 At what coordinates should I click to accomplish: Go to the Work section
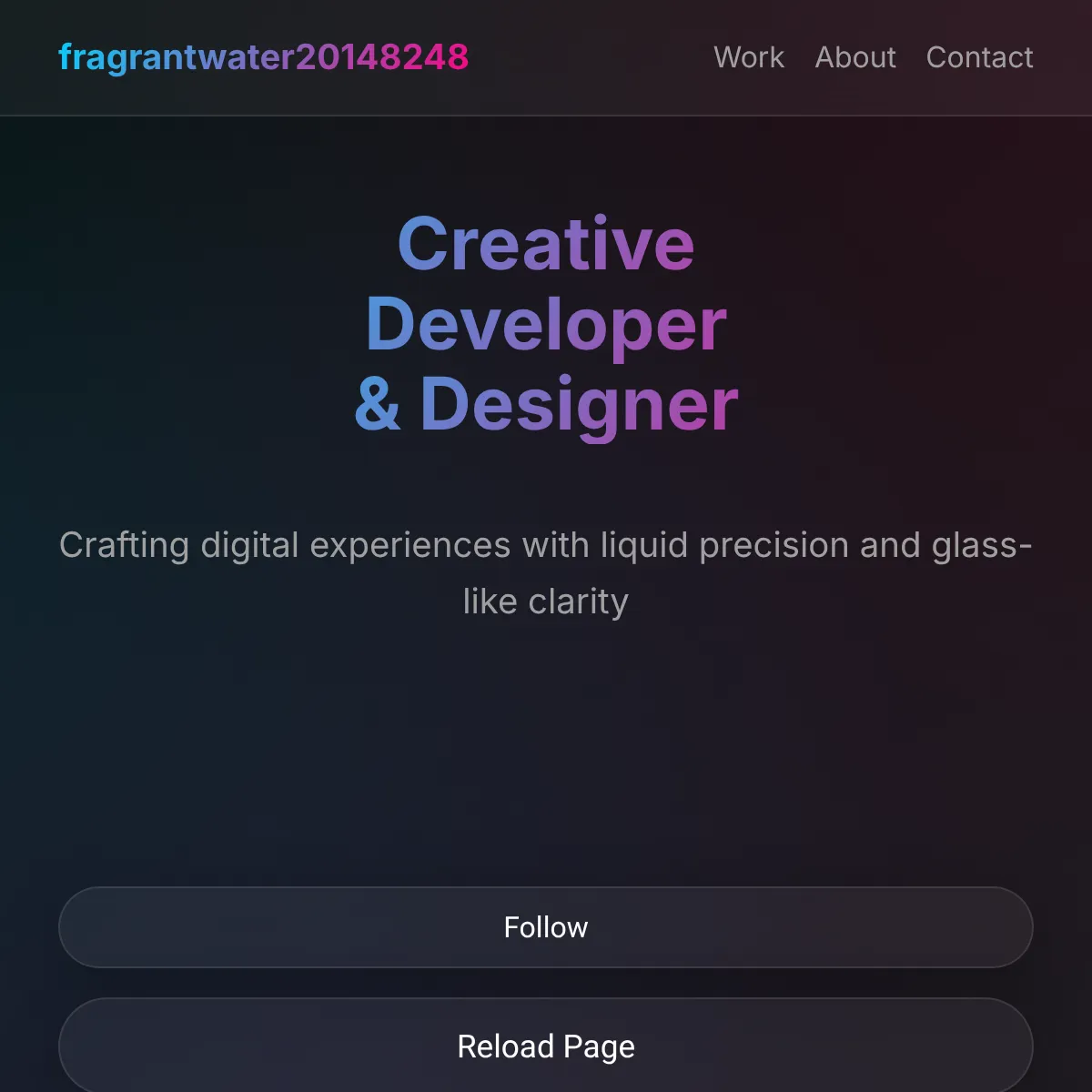click(748, 57)
